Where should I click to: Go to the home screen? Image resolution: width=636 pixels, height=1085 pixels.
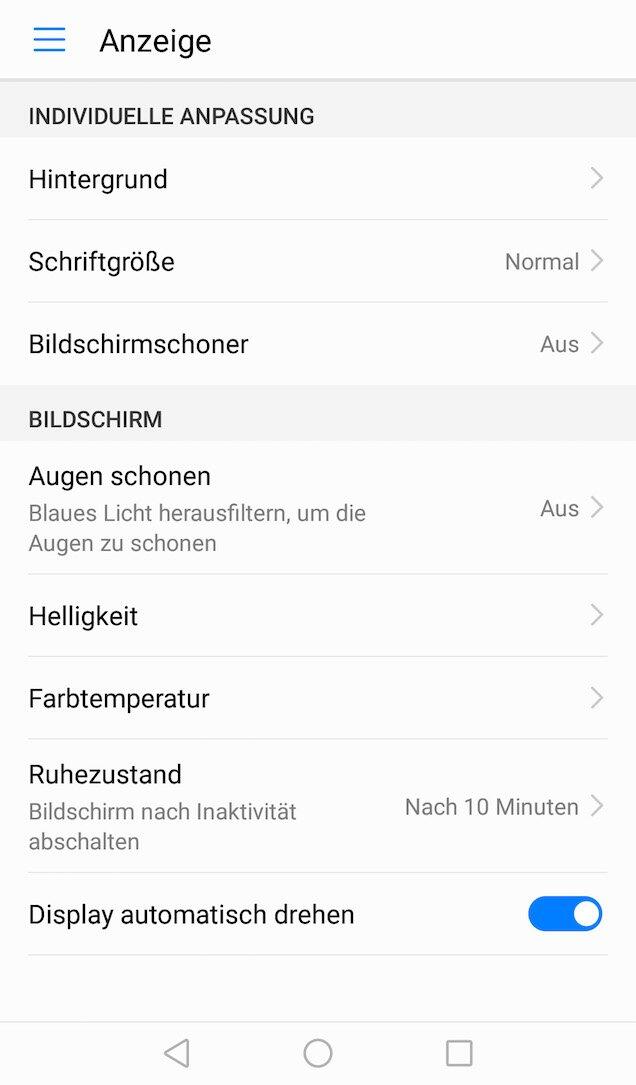click(318, 1053)
